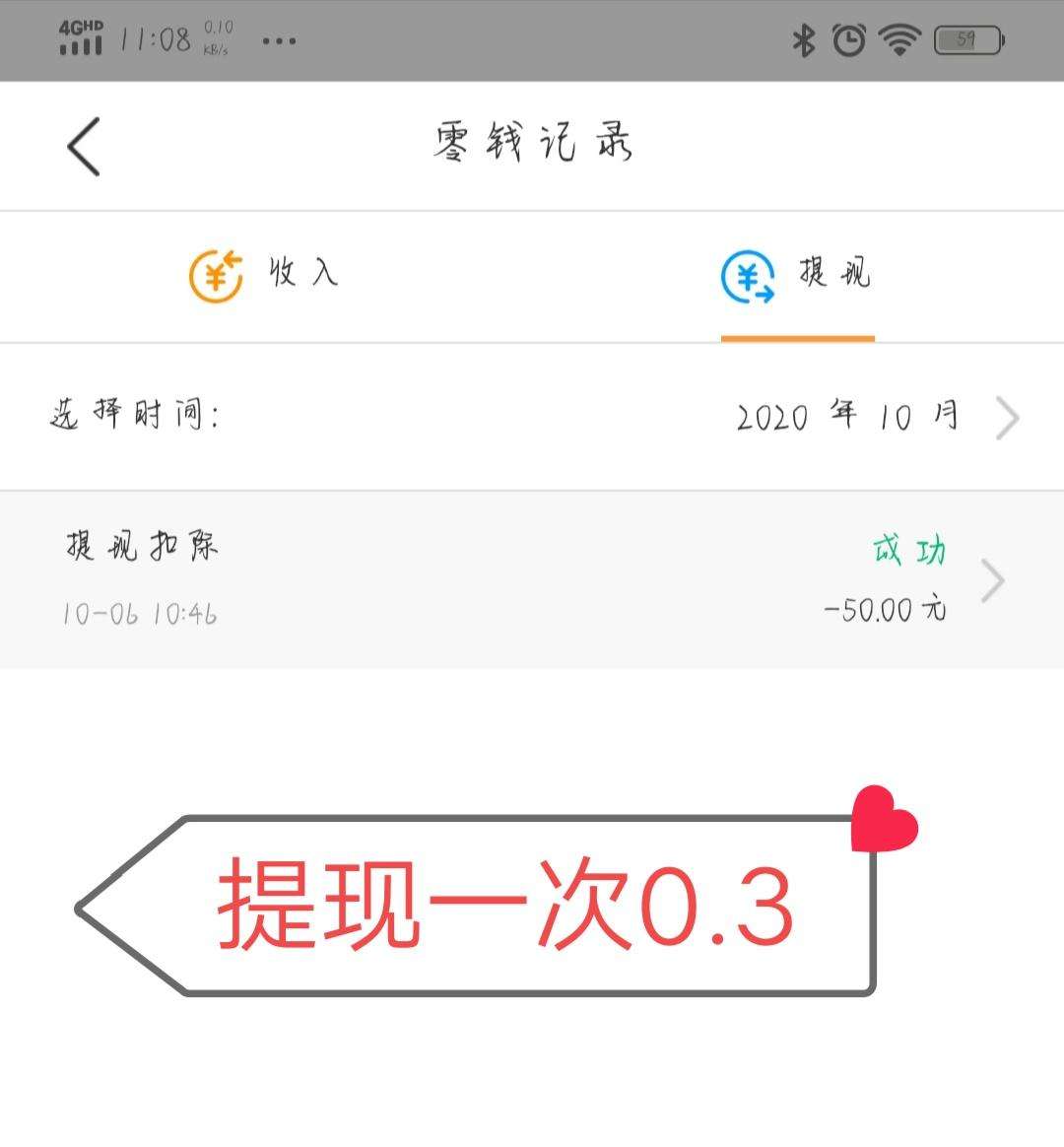Tap the -50.00 元 amount text
The image size is (1064, 1147).
tap(887, 611)
